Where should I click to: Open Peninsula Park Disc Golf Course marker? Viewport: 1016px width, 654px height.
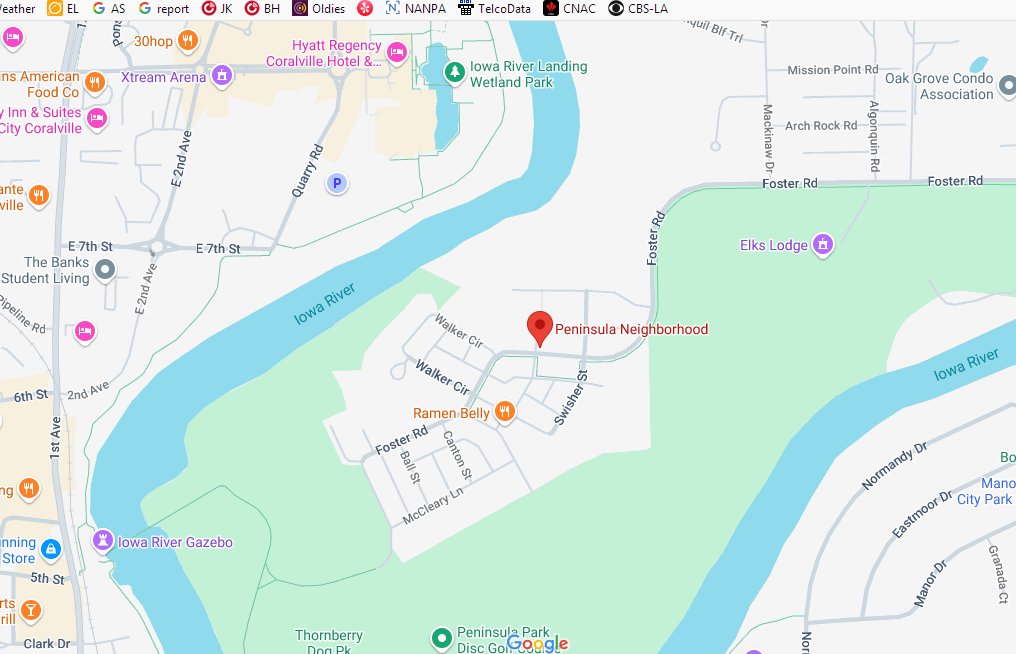pos(441,637)
